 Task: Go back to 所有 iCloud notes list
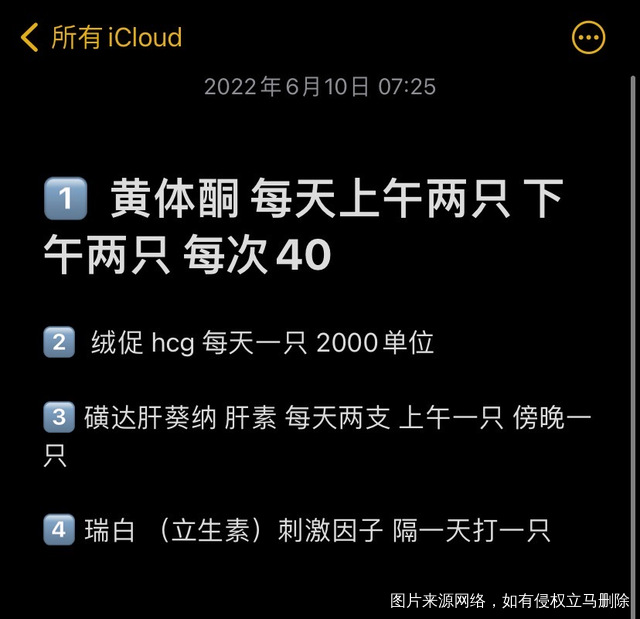100,38
